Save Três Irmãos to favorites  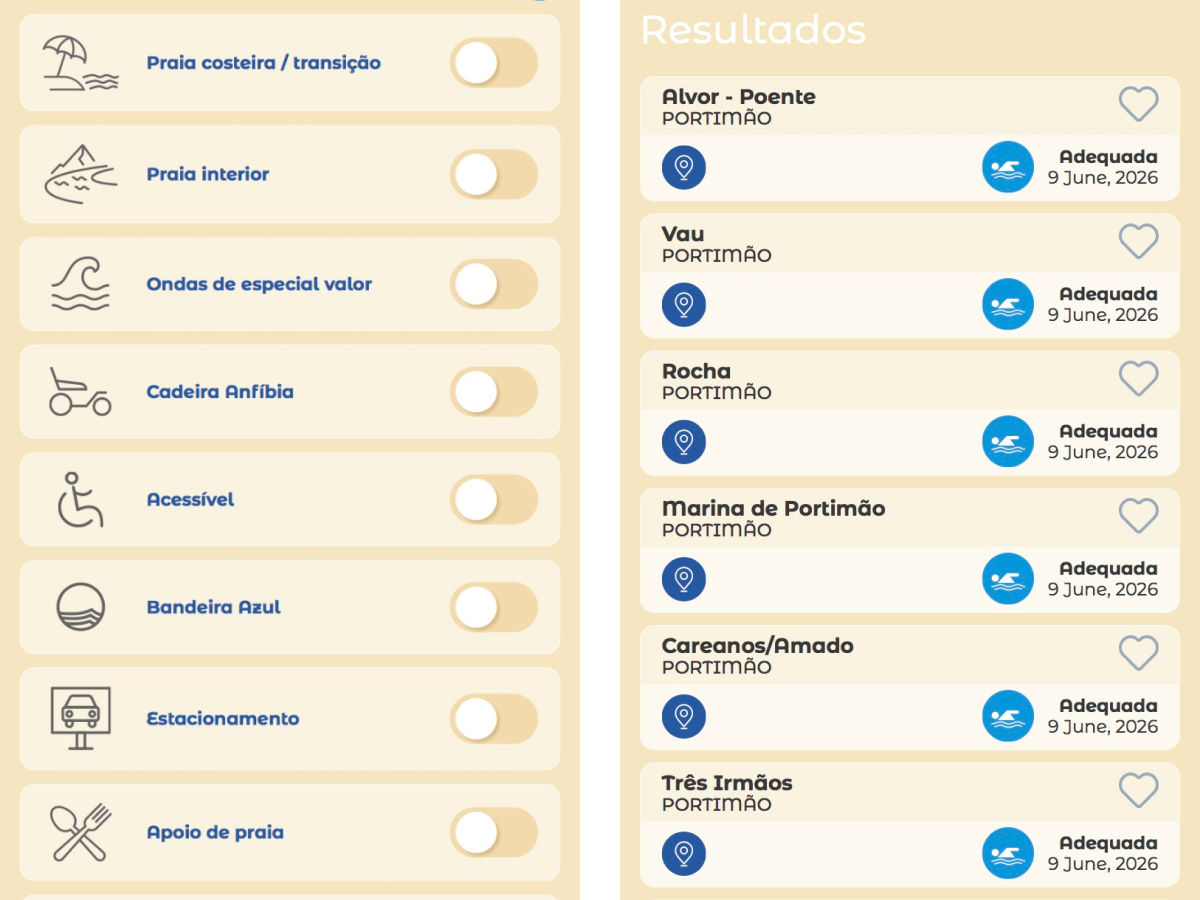point(1138,789)
